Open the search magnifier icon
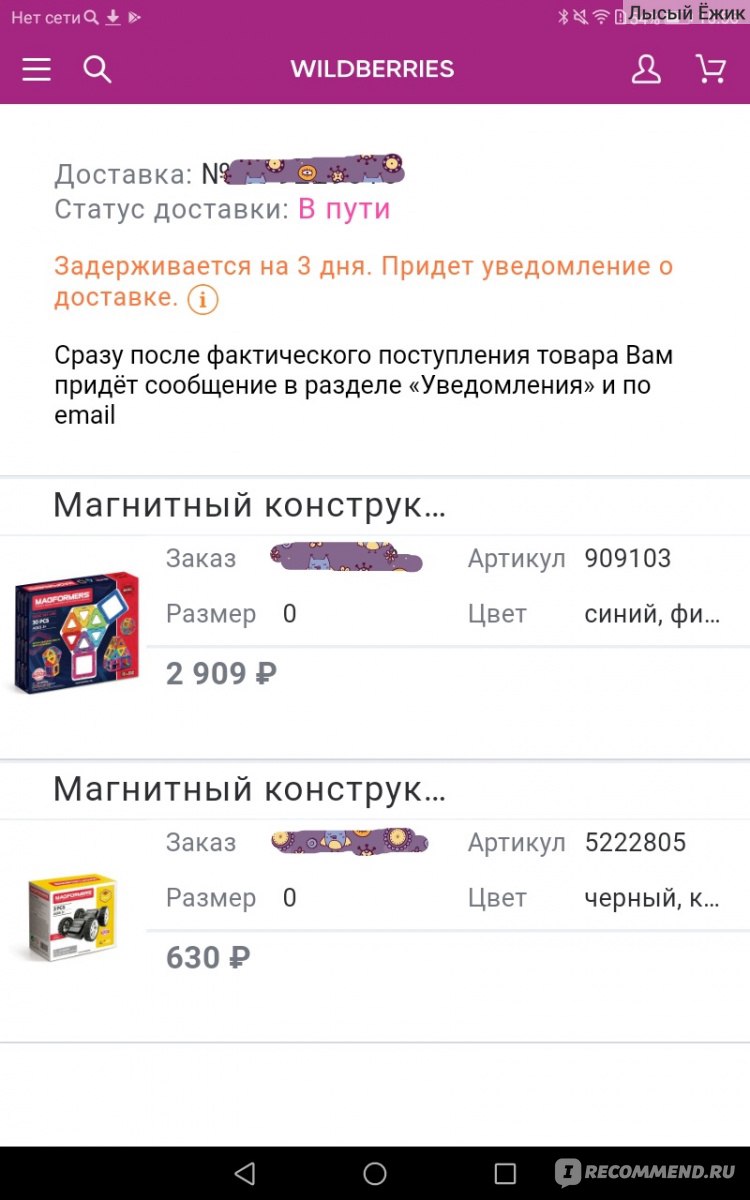 [97, 69]
